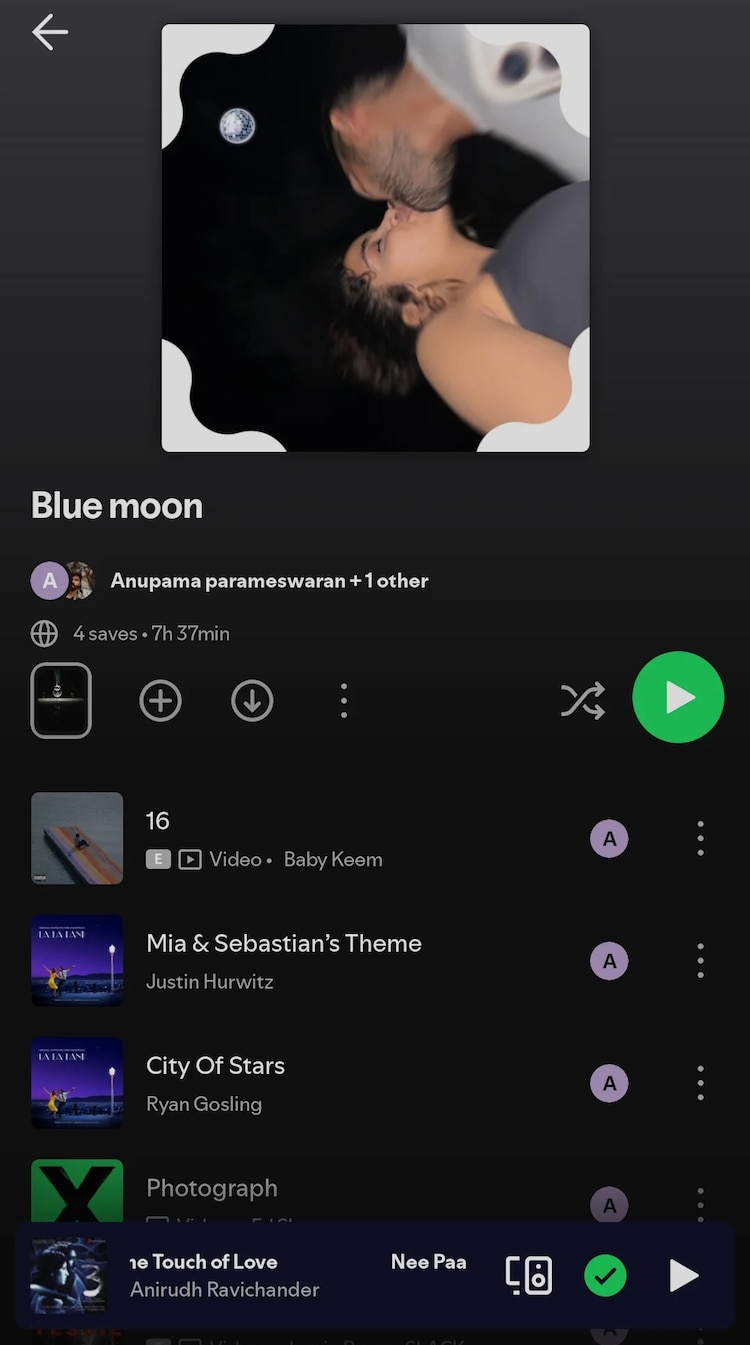The height and width of the screenshot is (1345, 750).
Task: Download the Blue moon playlist
Action: coord(252,701)
